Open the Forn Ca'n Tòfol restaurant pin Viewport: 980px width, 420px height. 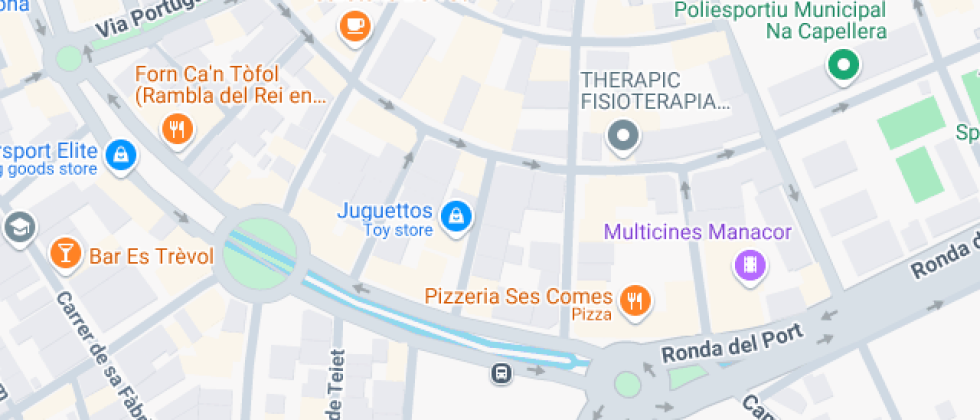coord(177,127)
